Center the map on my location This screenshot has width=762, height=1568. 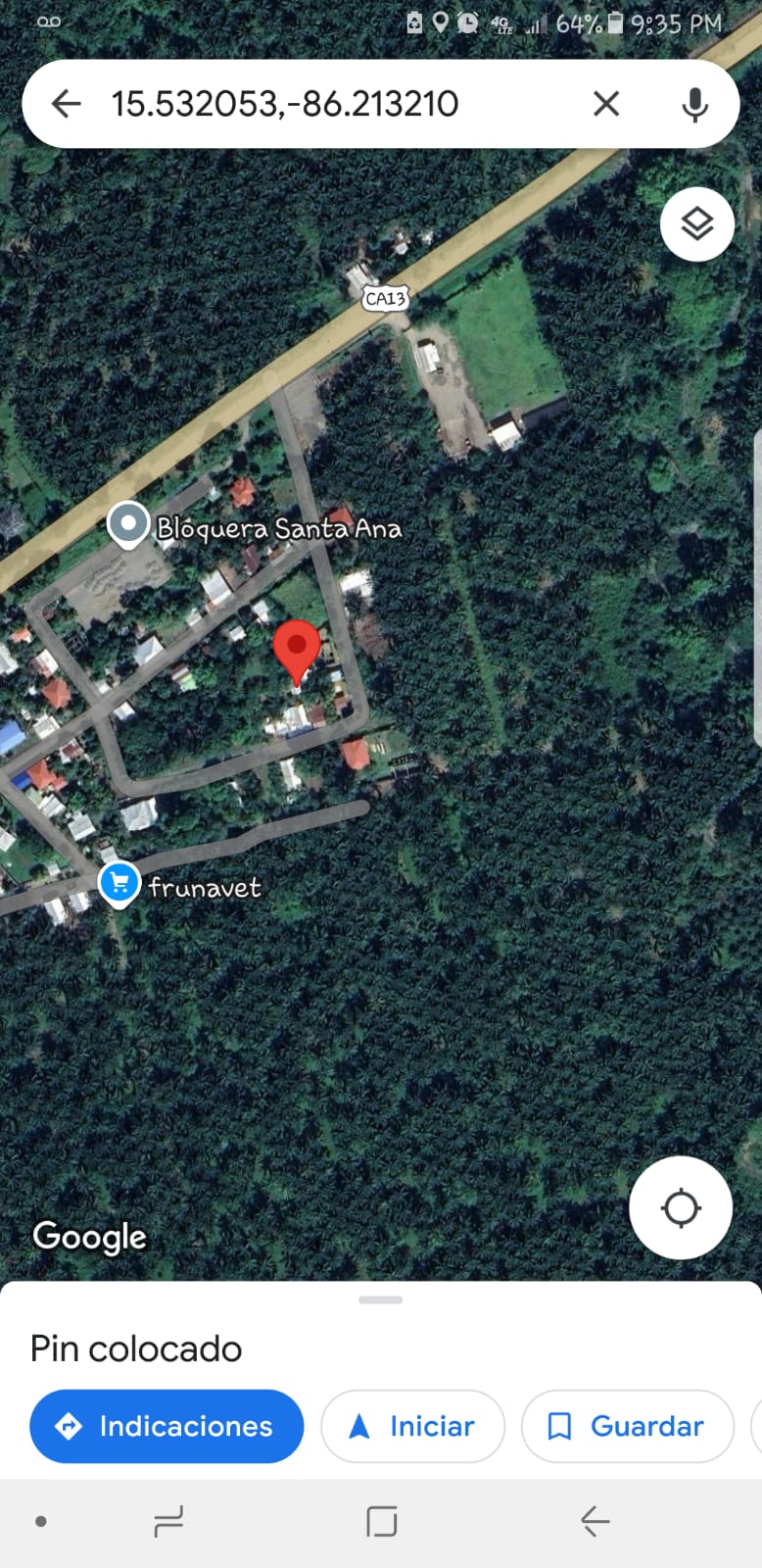[680, 1207]
